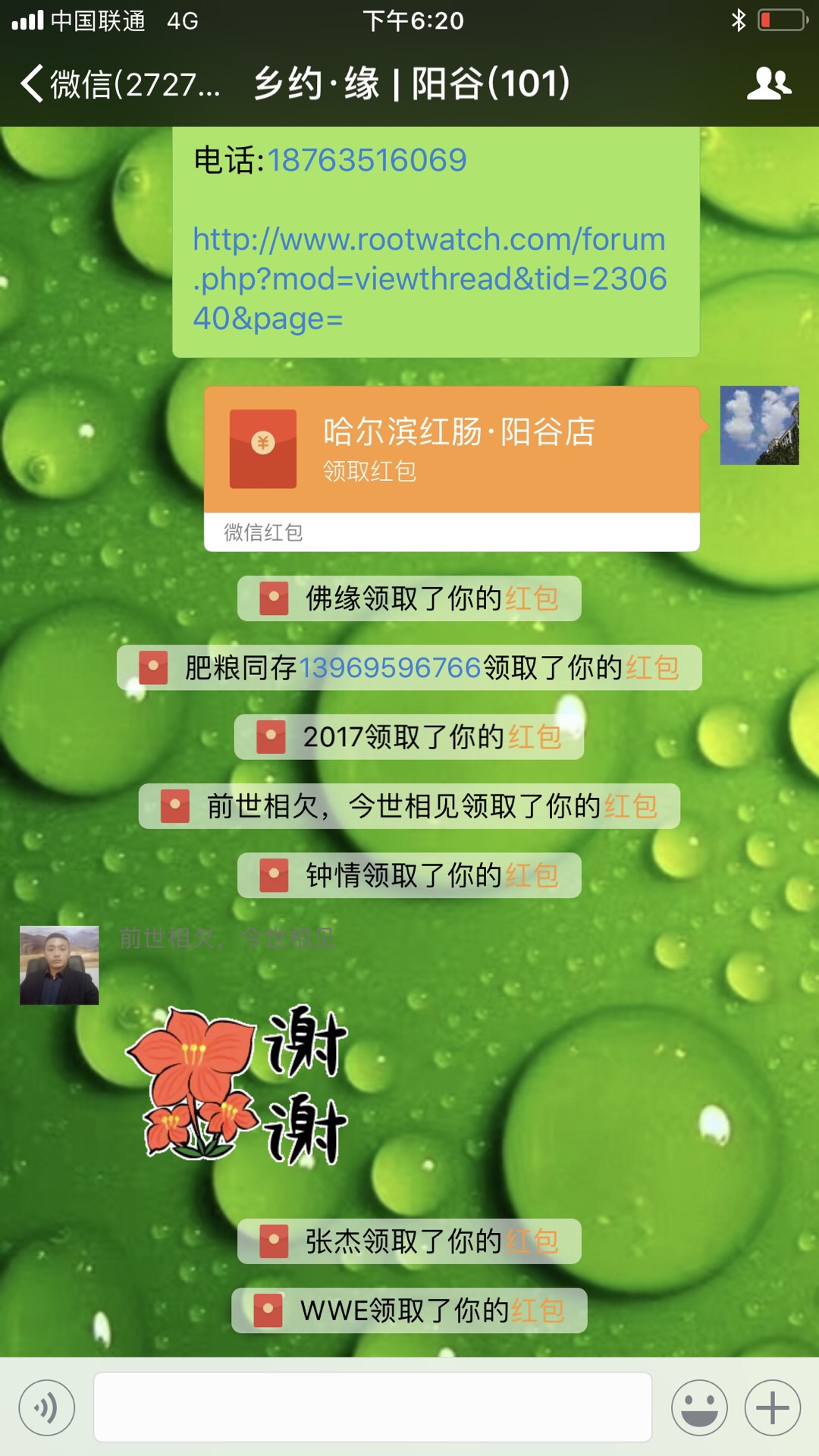Open the plus attachments menu

(x=772, y=1408)
